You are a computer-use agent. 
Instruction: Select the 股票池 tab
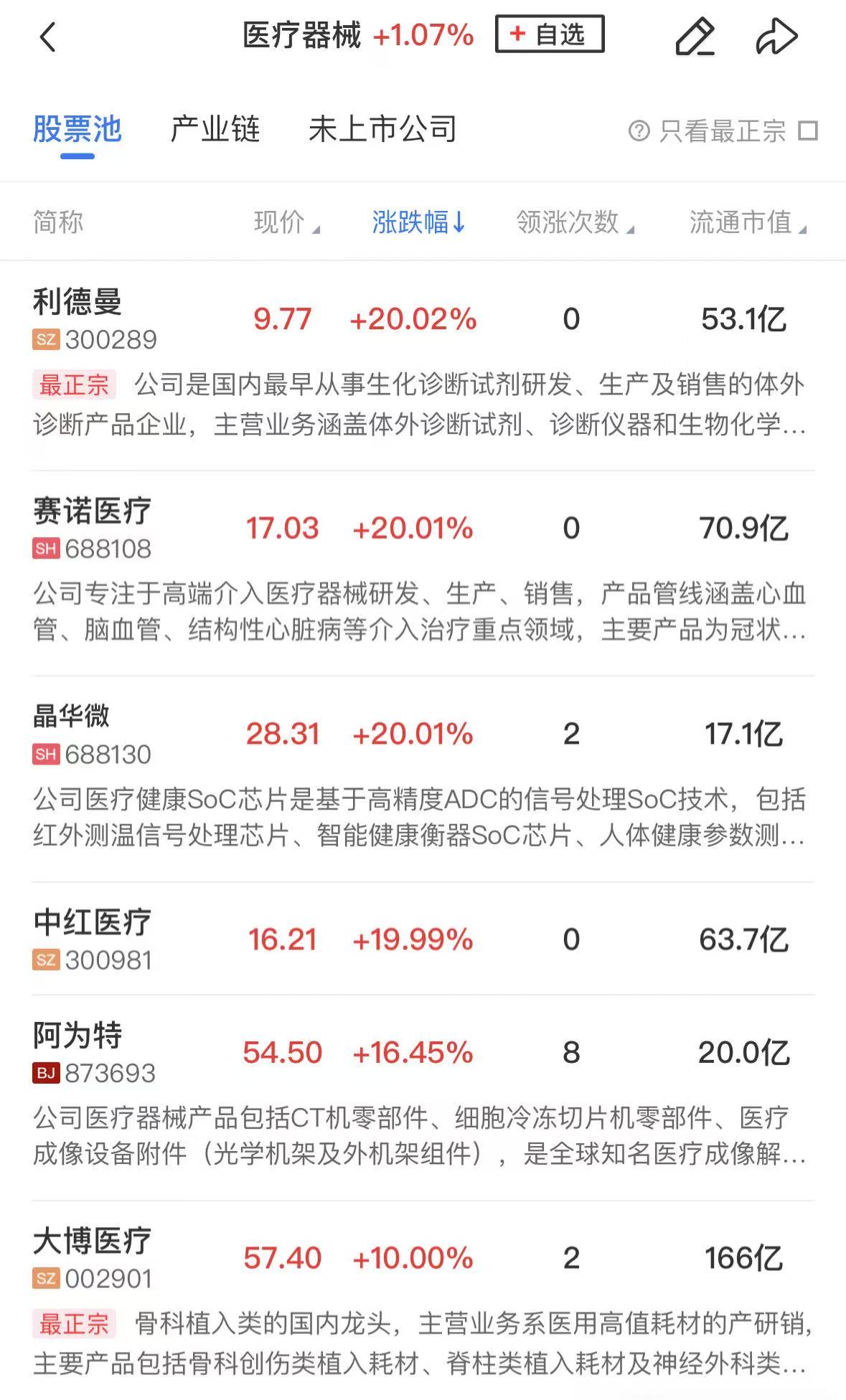[77, 130]
